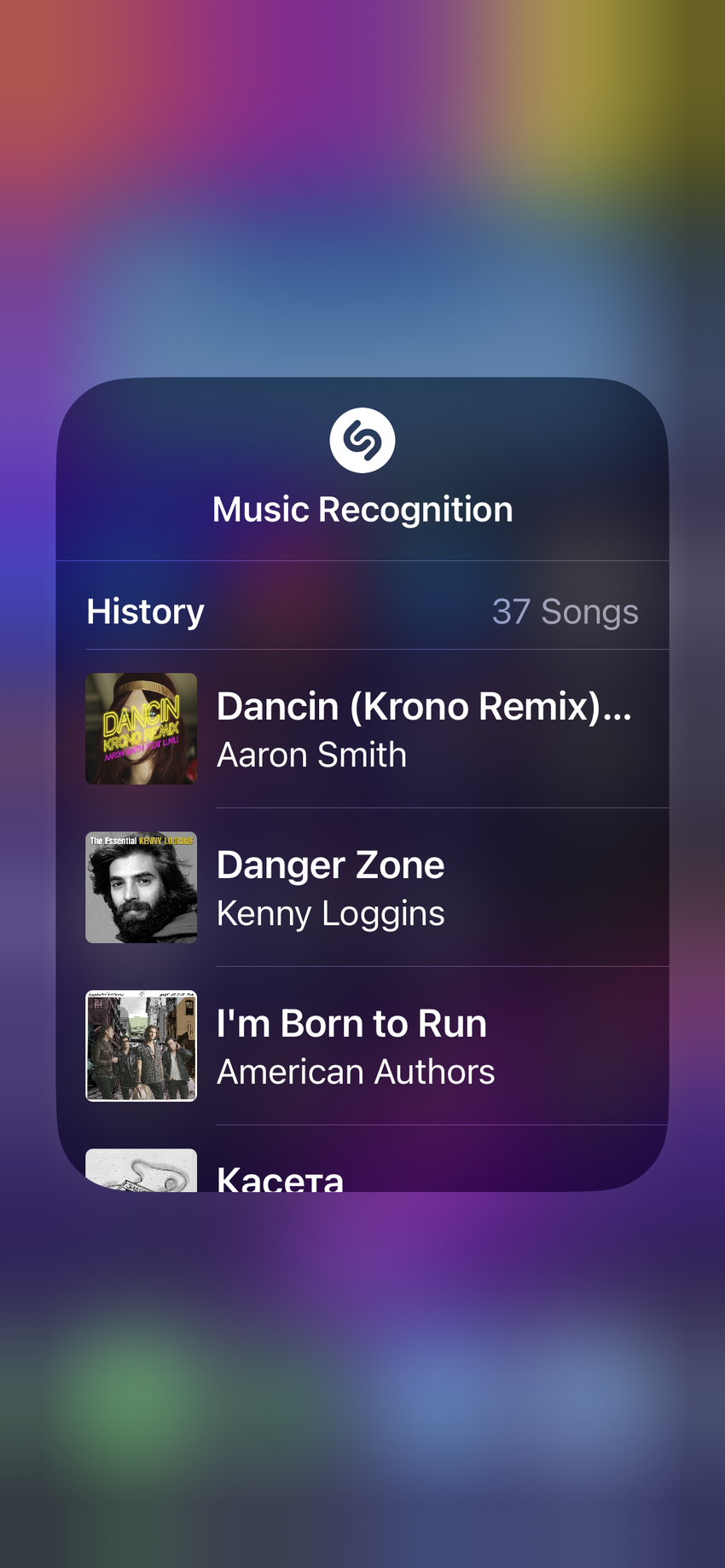The width and height of the screenshot is (725, 1568).
Task: Open I'm Born to Run by American Authors
Action: tap(375, 1046)
